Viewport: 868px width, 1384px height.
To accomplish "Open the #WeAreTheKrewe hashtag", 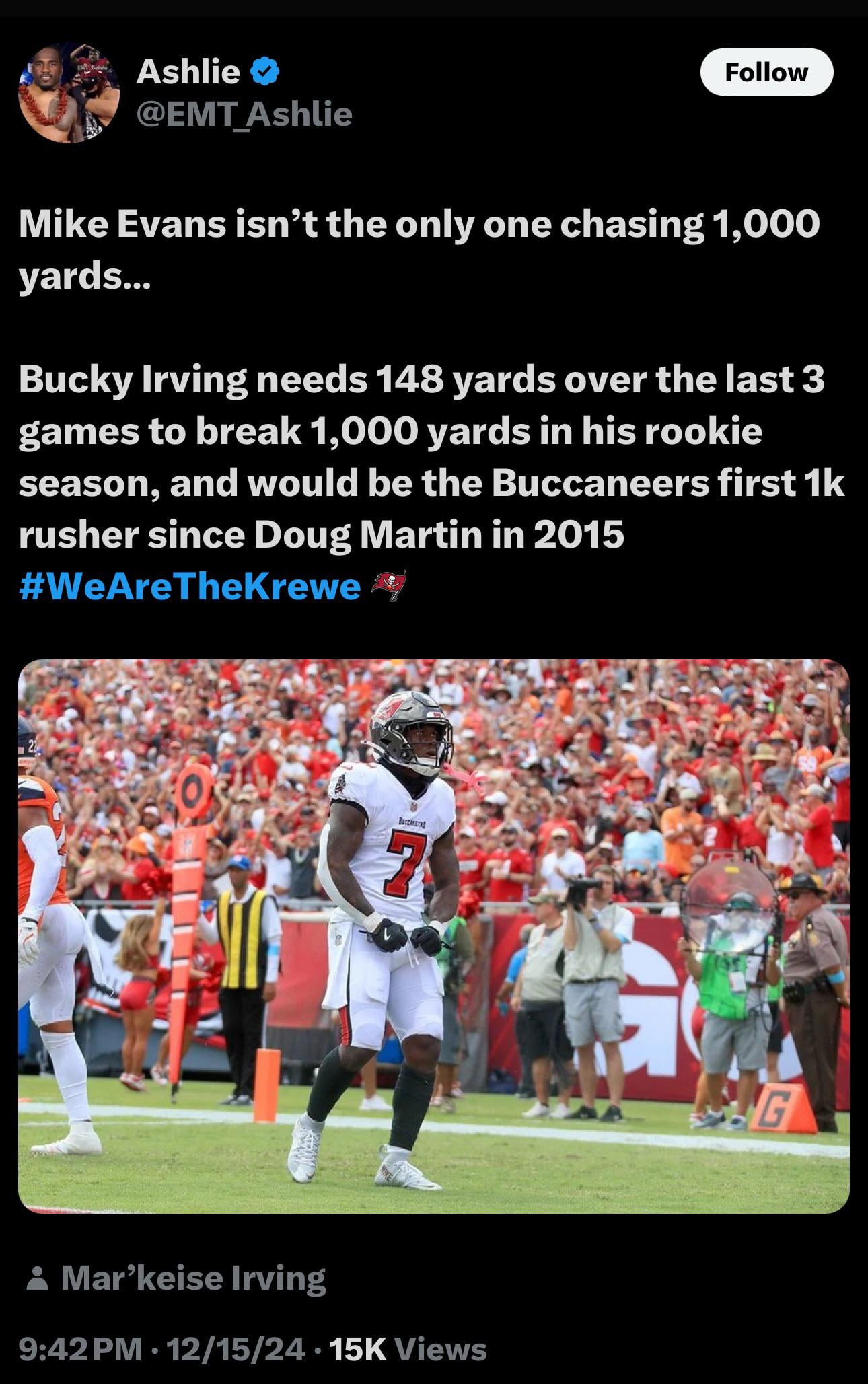I will [190, 587].
